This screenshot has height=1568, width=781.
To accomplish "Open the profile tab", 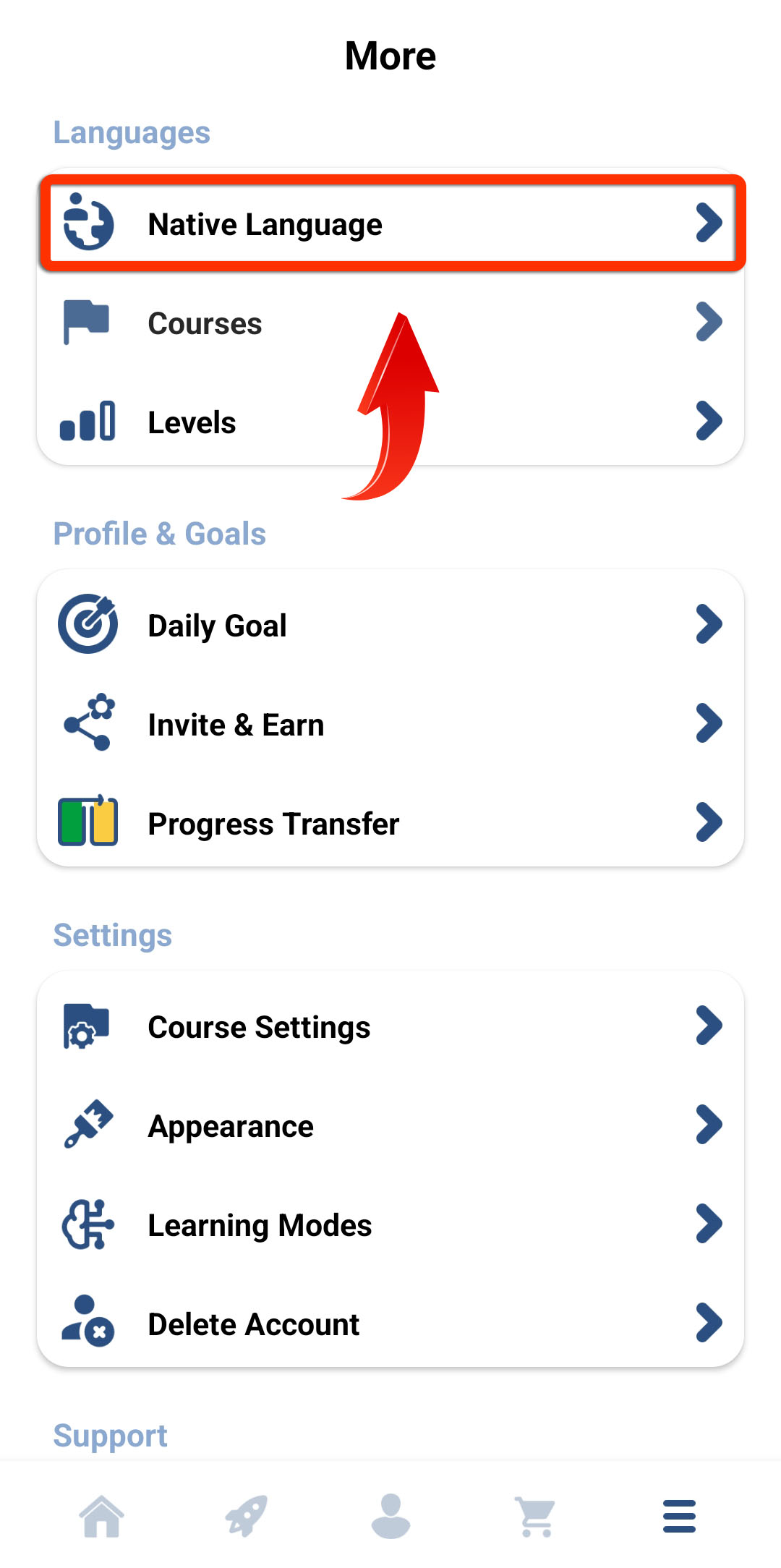I will [390, 1516].
